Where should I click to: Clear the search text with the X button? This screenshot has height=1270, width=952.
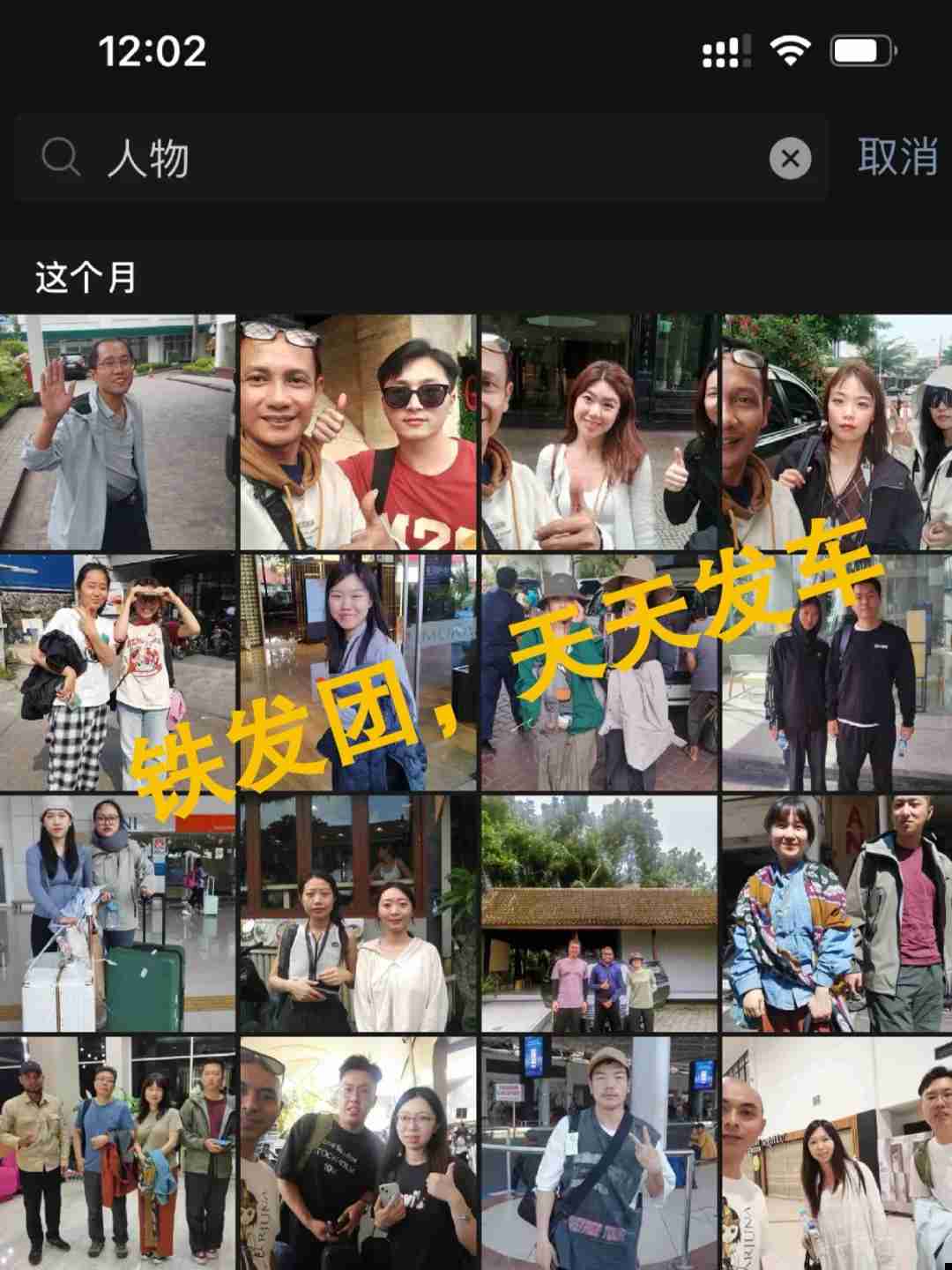click(790, 159)
